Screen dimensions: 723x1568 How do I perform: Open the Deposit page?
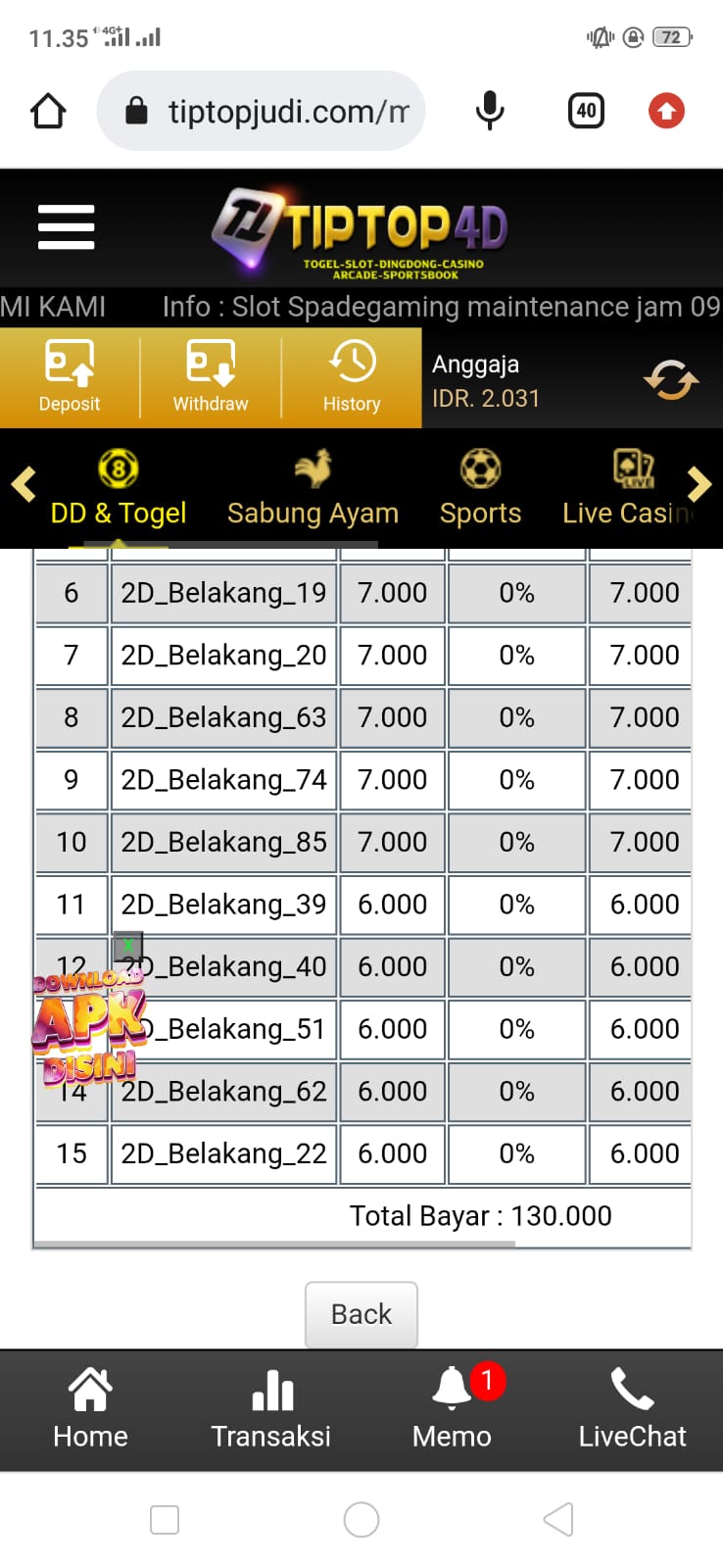click(x=70, y=377)
